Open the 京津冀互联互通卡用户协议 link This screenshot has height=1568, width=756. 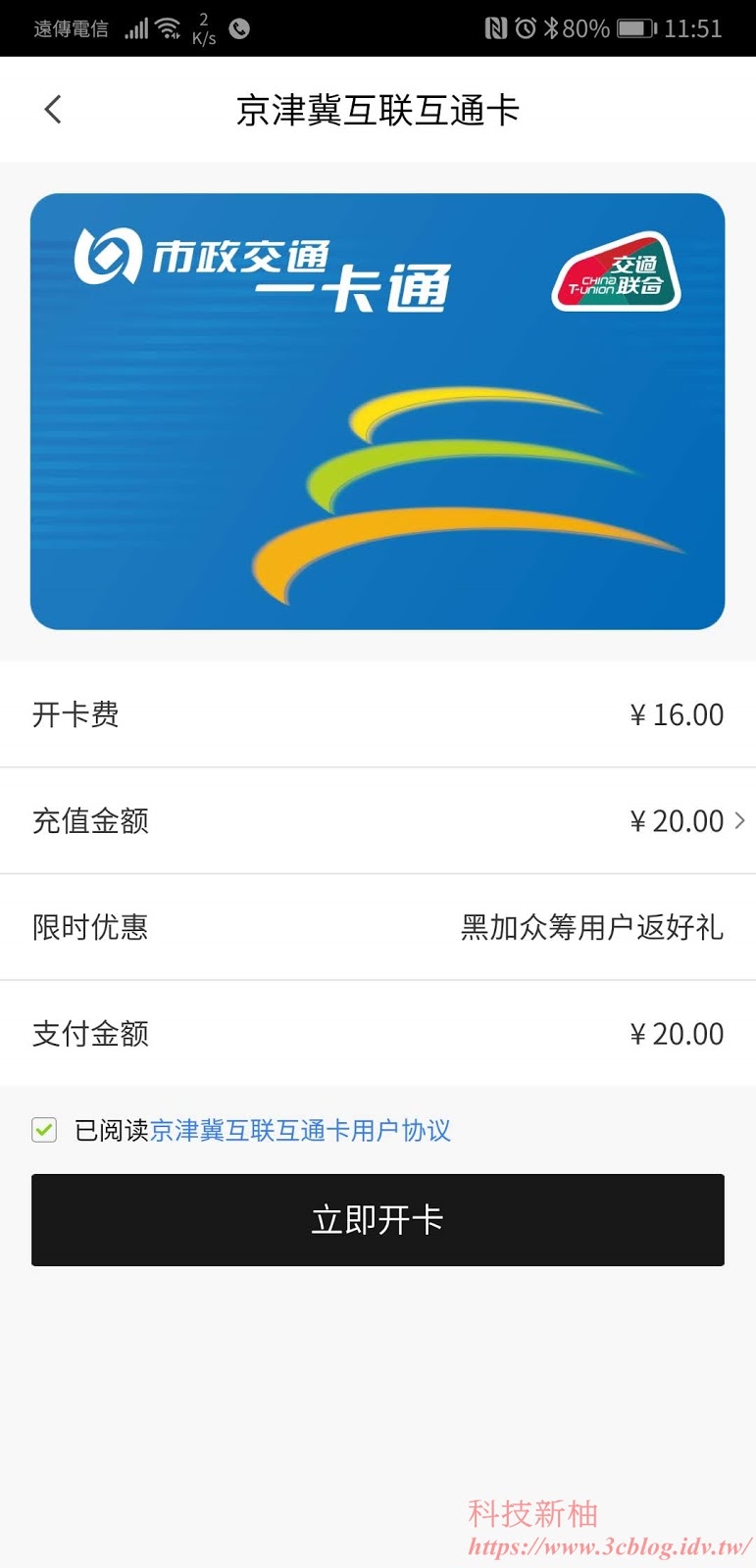[x=300, y=1131]
